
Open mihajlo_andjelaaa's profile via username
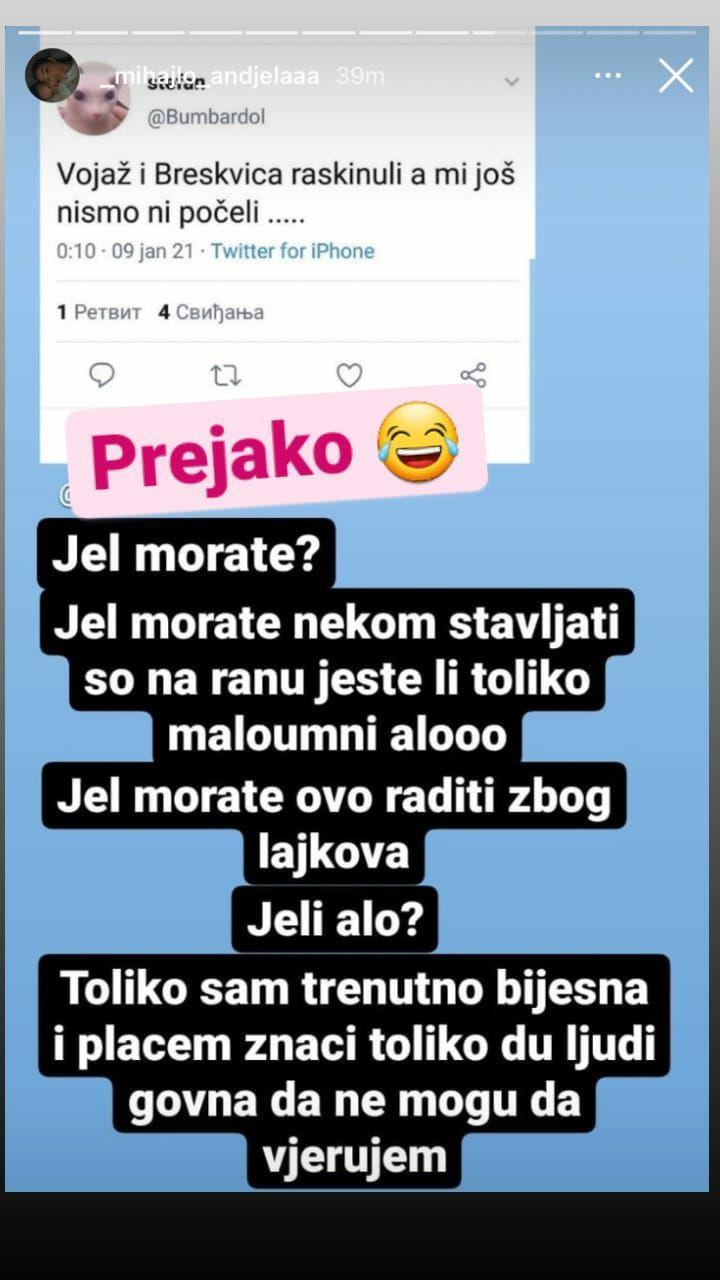215,76
